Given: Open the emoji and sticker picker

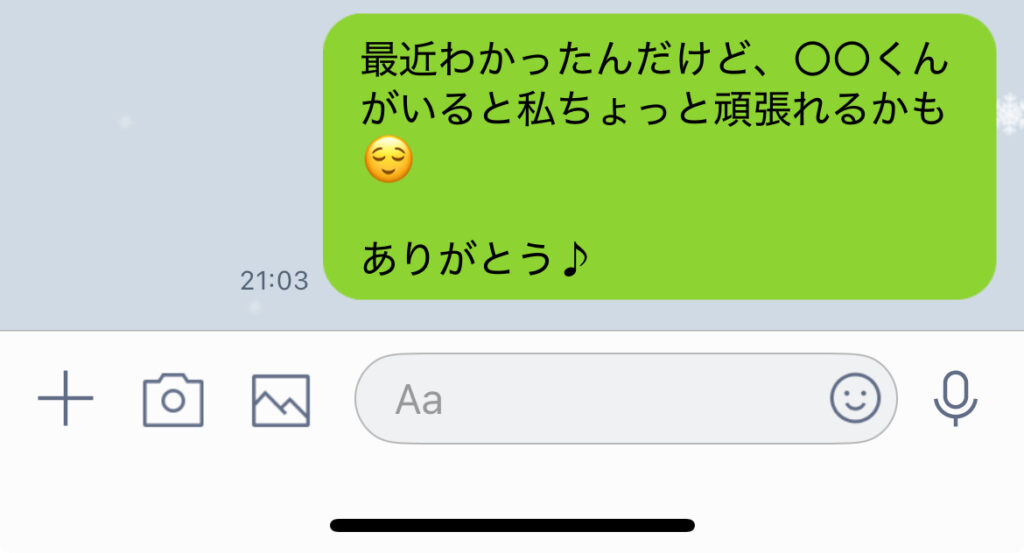Looking at the screenshot, I should pyautogui.click(x=855, y=400).
